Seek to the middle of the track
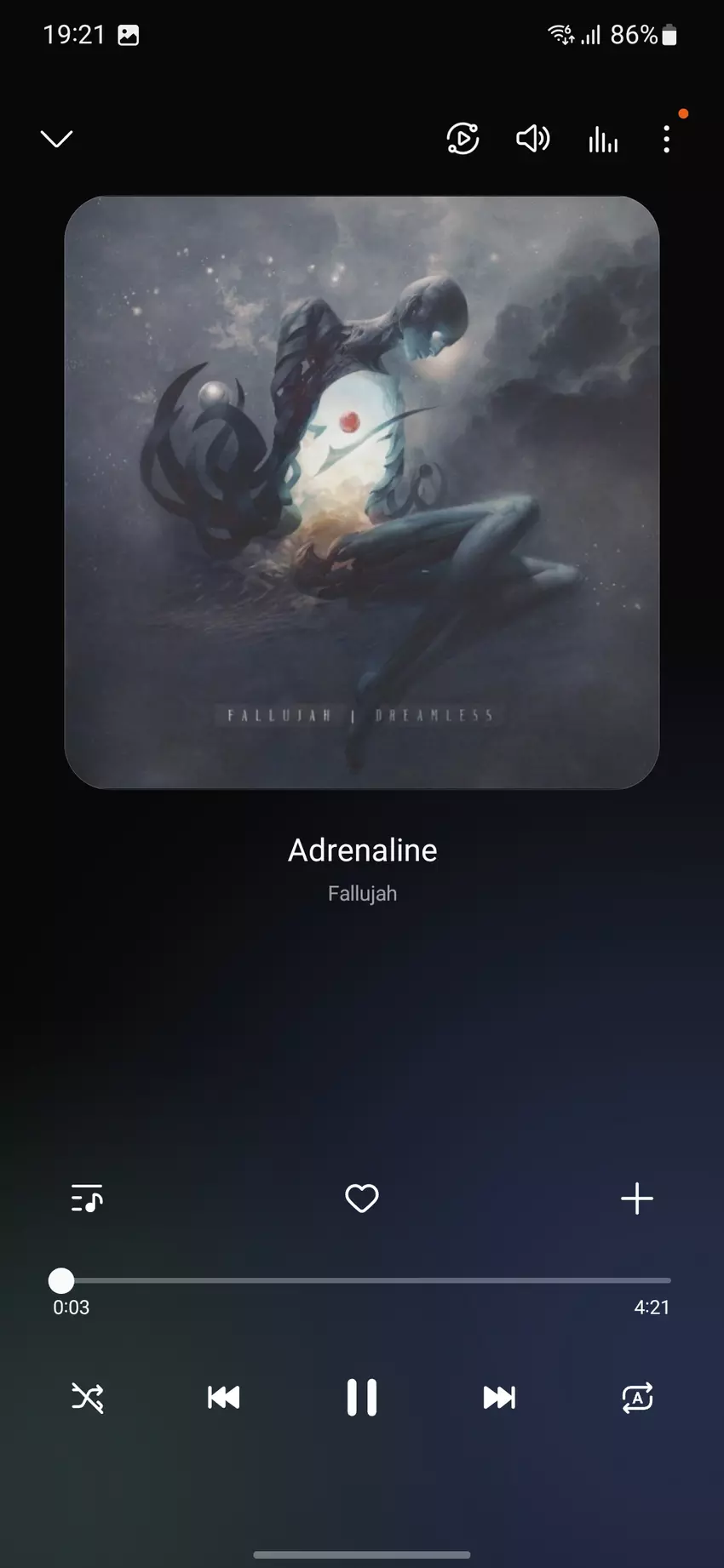The image size is (724, 1568). pos(365,1280)
